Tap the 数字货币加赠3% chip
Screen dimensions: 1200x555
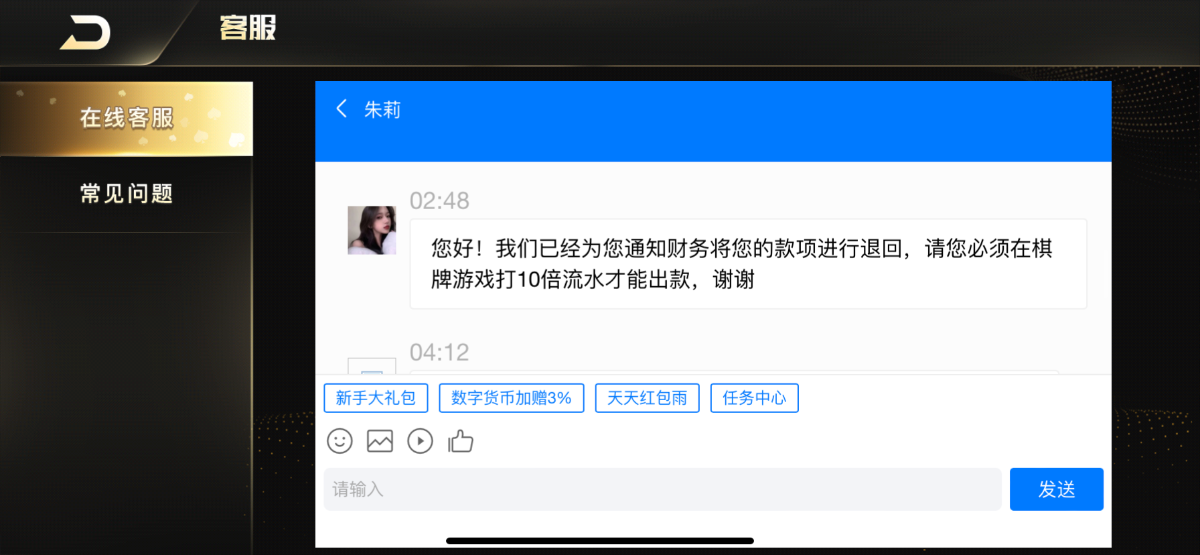(511, 398)
